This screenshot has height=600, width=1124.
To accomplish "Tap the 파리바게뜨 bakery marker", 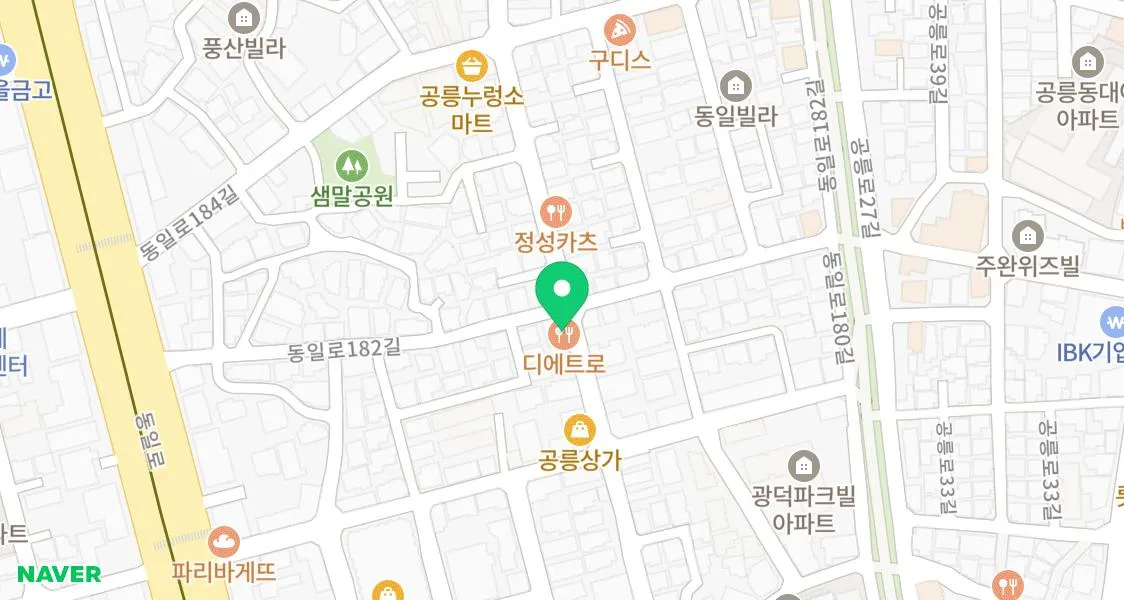I will (x=224, y=542).
